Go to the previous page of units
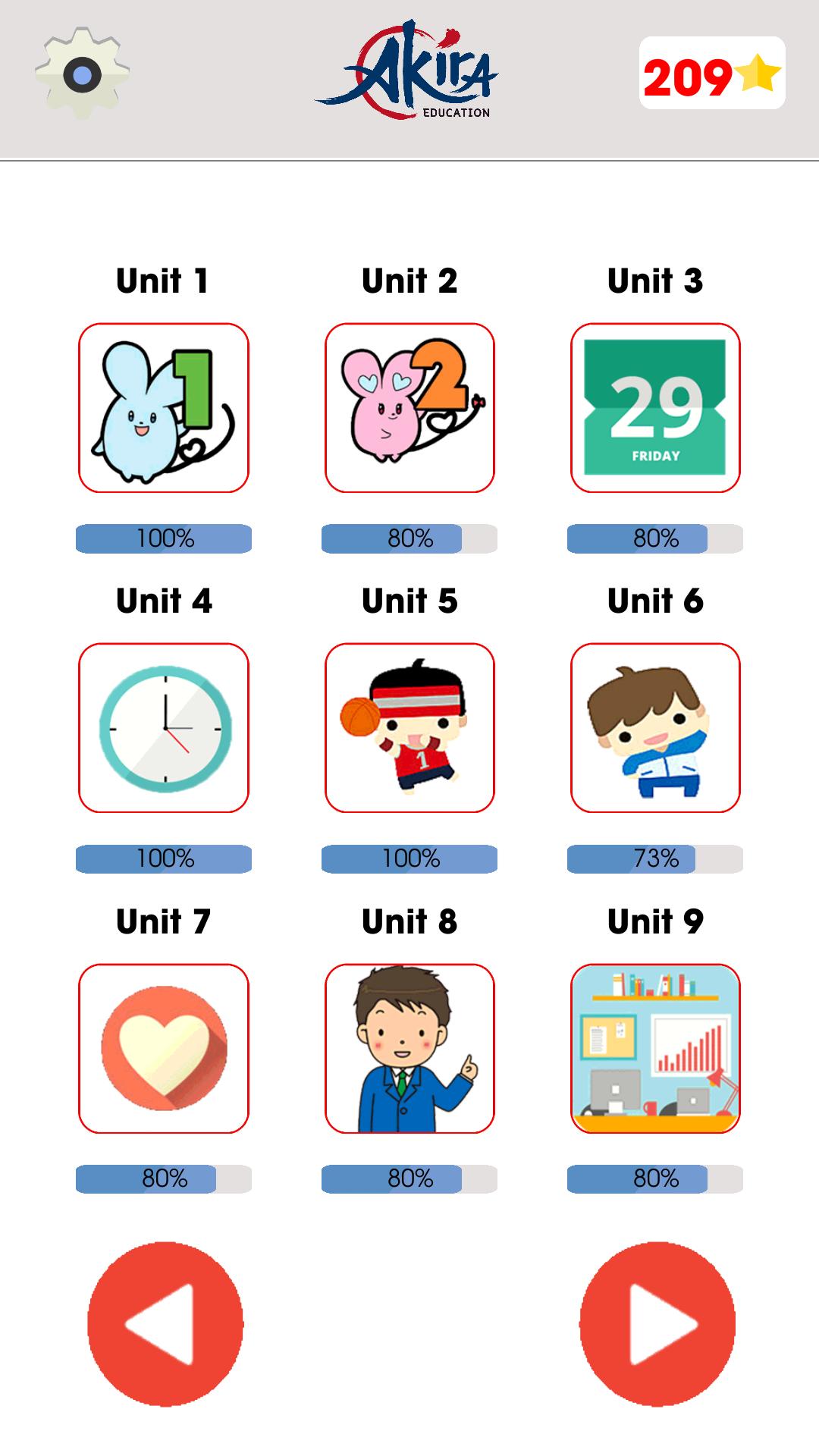The image size is (819, 1456). coord(165,1323)
